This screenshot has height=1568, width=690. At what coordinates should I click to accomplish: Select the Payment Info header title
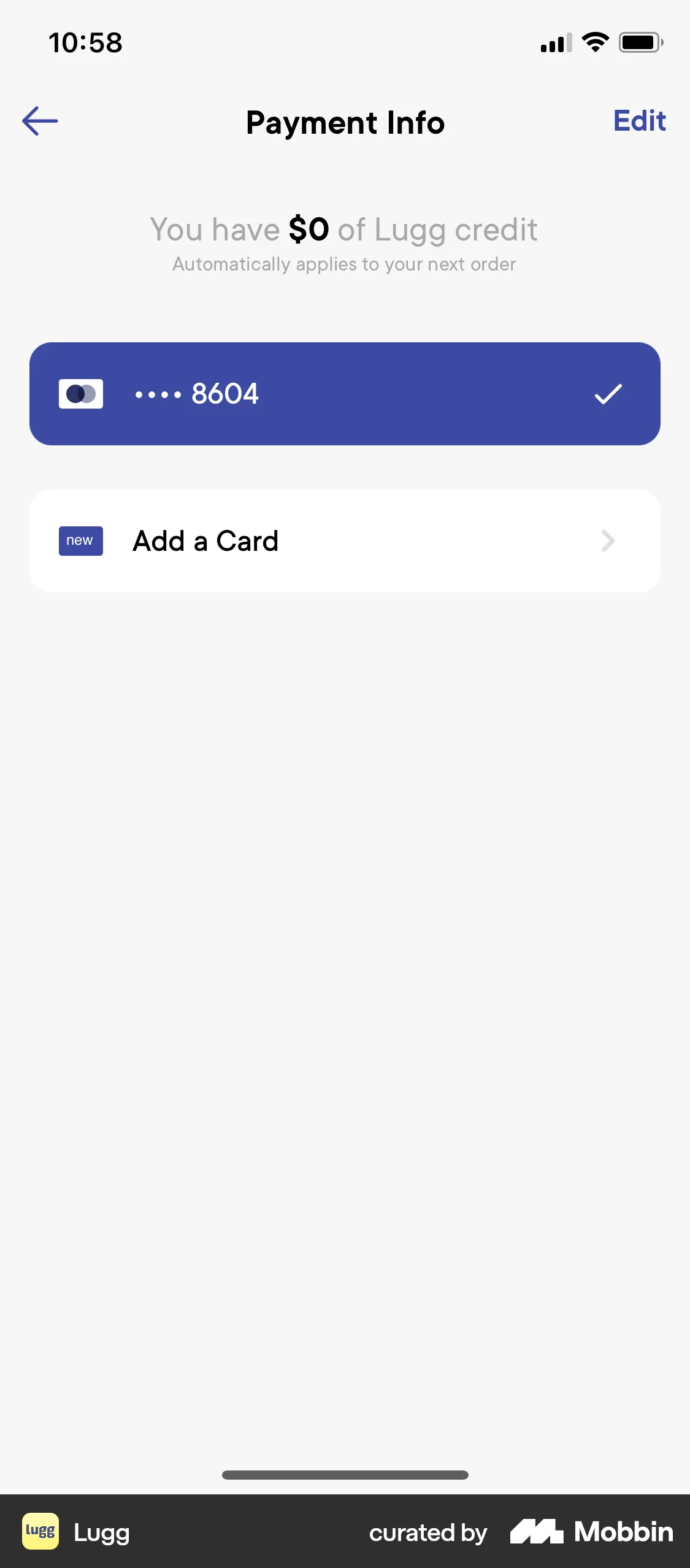(345, 122)
